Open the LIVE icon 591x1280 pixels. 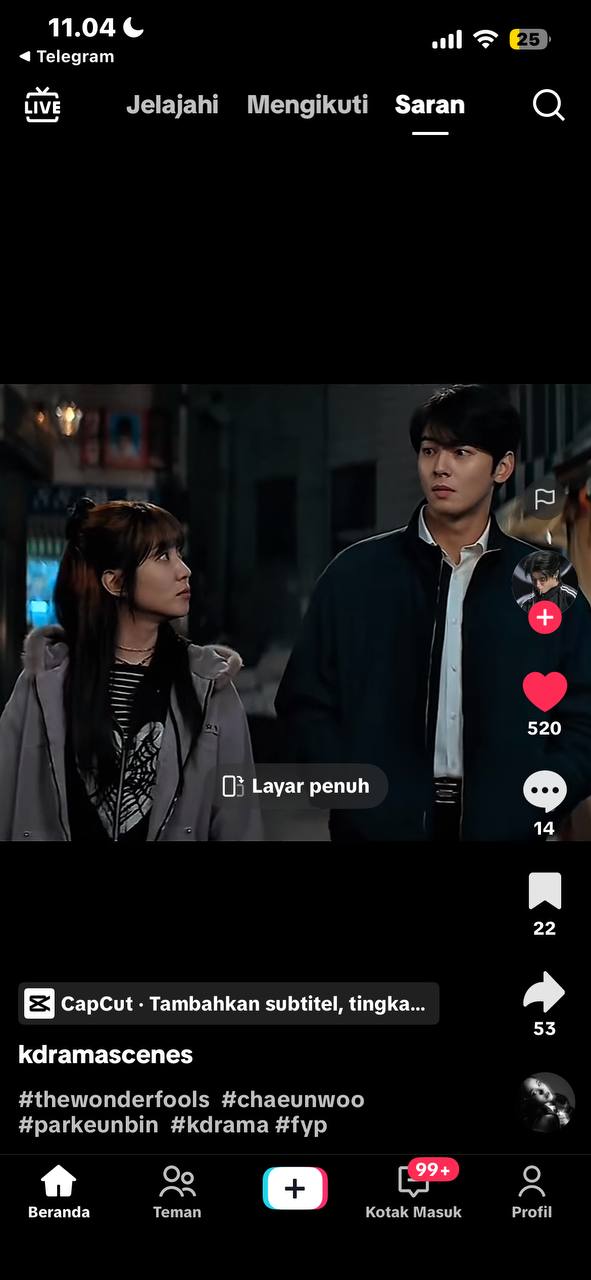coord(42,105)
